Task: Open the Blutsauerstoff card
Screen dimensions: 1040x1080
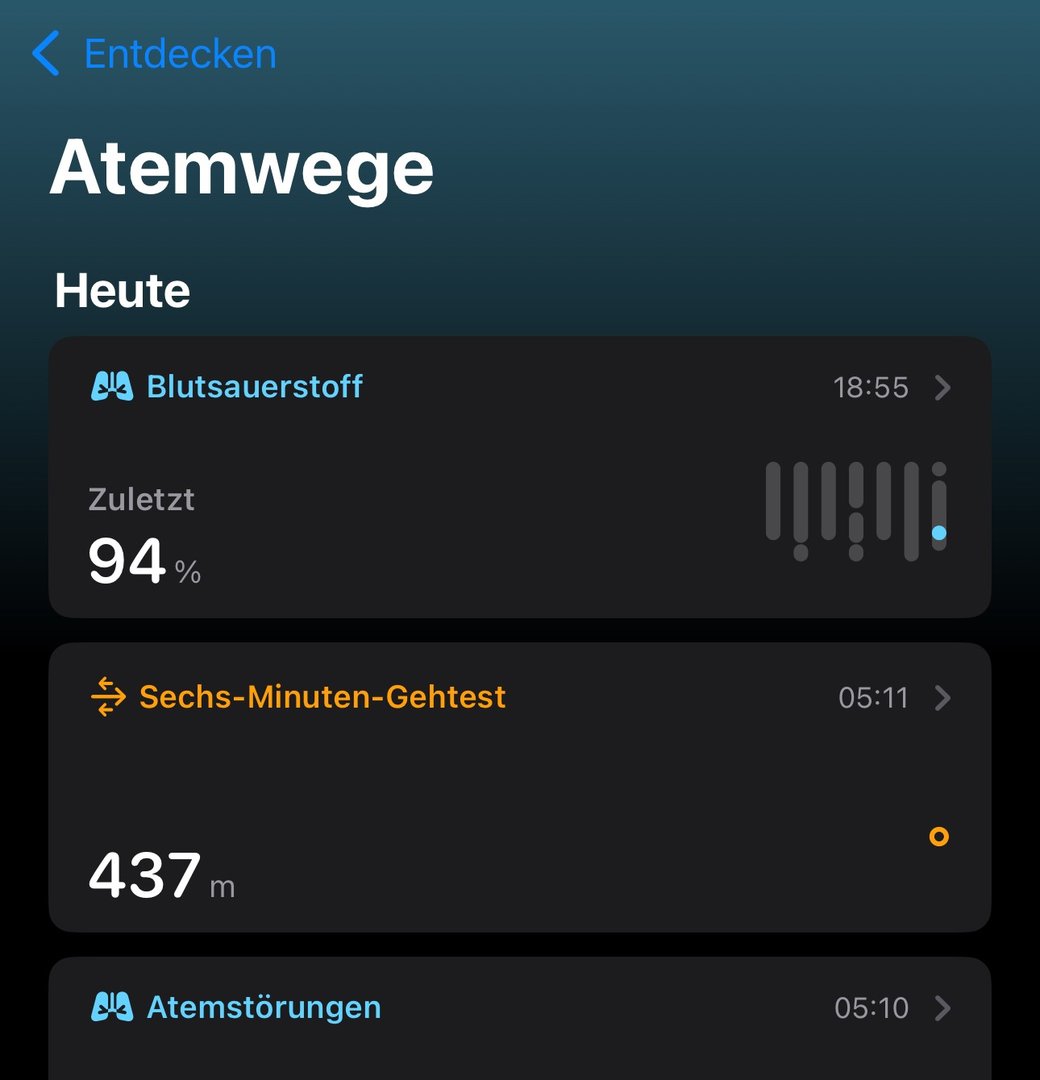Action: [x=519, y=477]
